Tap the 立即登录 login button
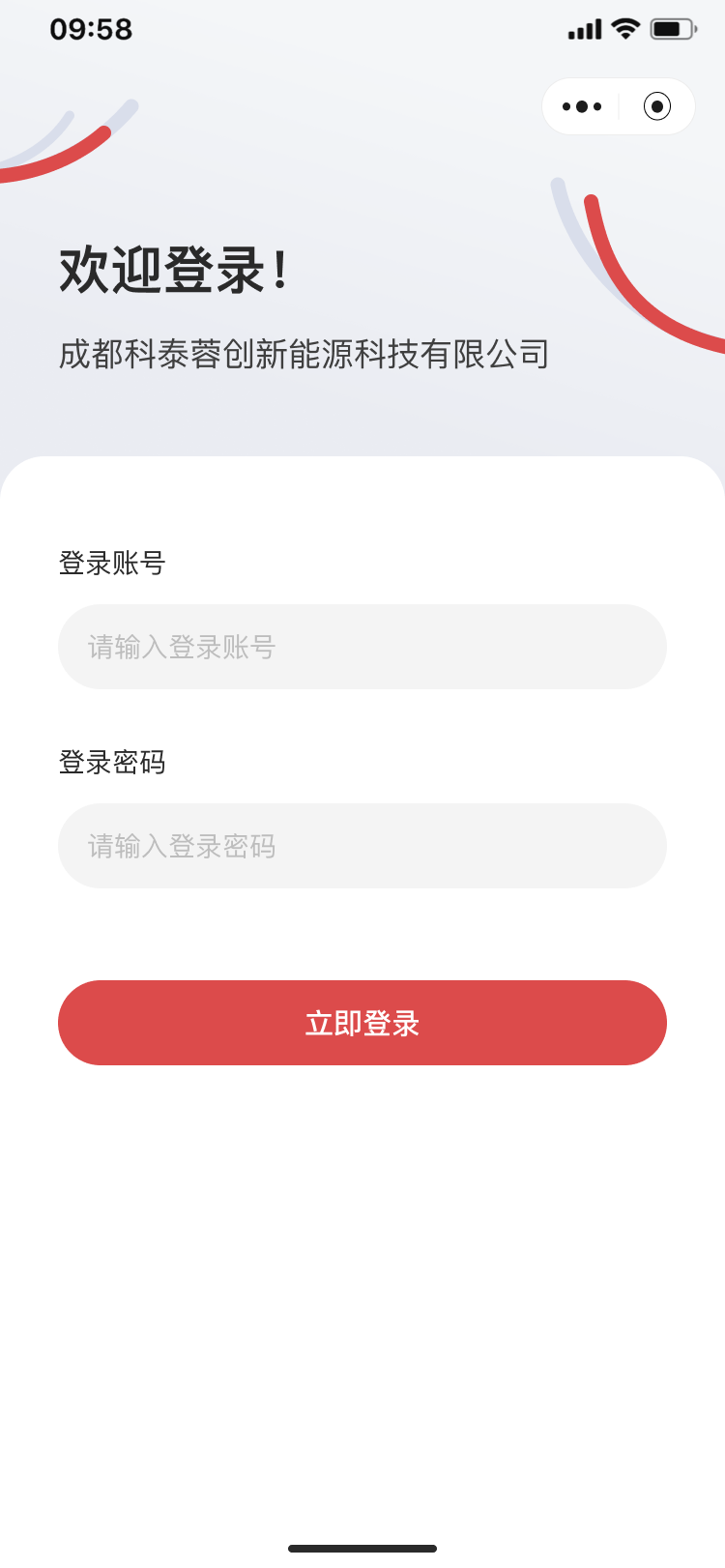Viewport: 725px width, 1568px height. 362,1023
